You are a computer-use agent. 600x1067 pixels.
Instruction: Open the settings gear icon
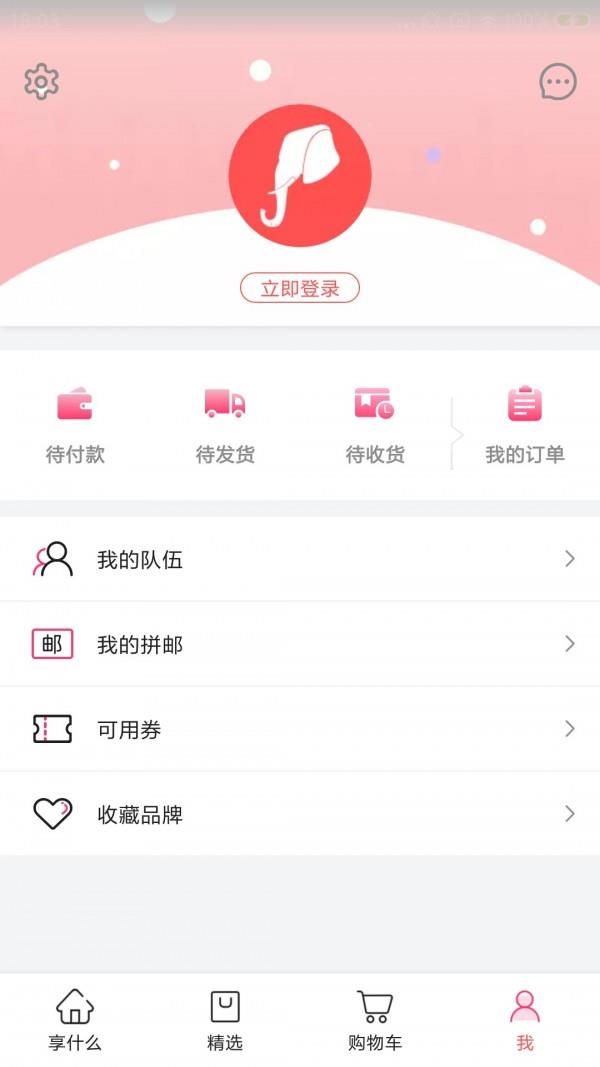pos(42,81)
